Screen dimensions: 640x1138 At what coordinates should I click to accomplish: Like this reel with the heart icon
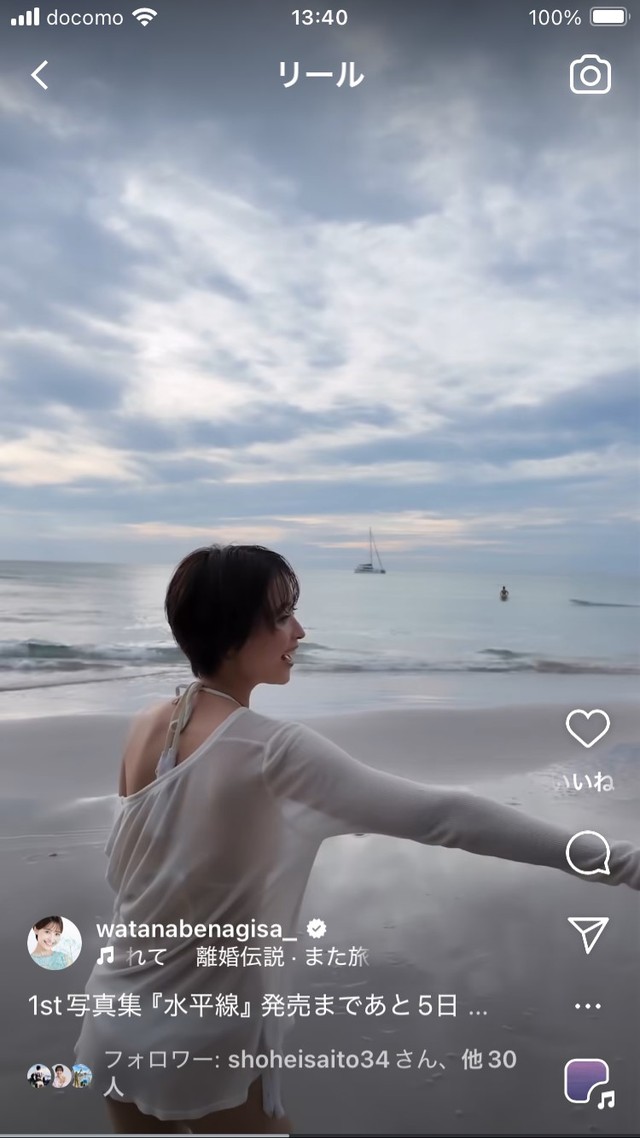(588, 729)
